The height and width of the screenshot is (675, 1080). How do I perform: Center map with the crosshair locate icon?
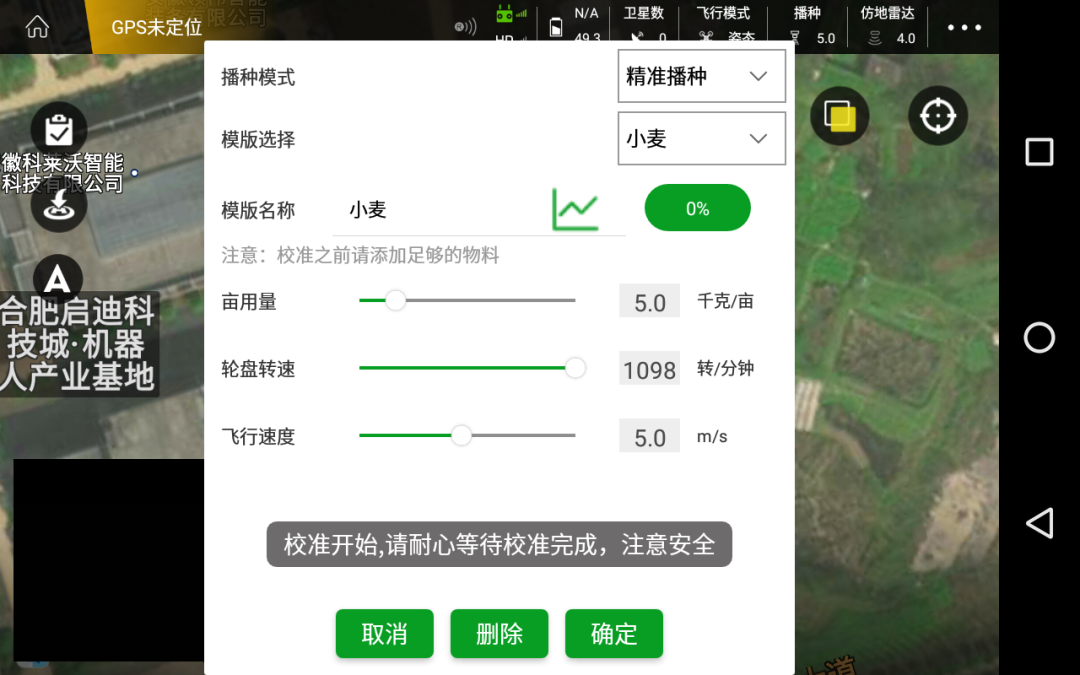[x=937, y=116]
